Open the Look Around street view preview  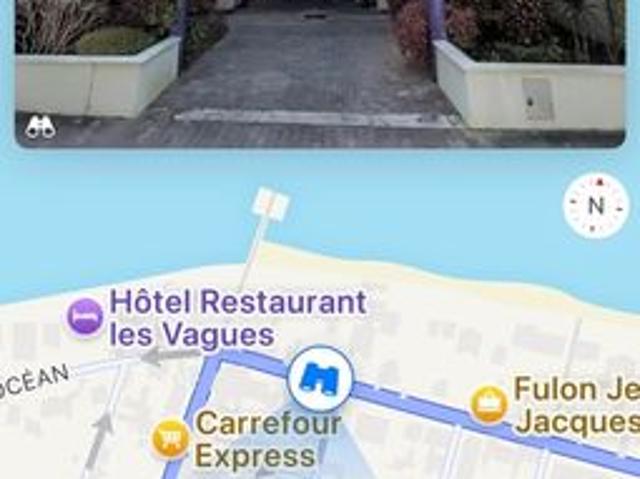pos(320,70)
